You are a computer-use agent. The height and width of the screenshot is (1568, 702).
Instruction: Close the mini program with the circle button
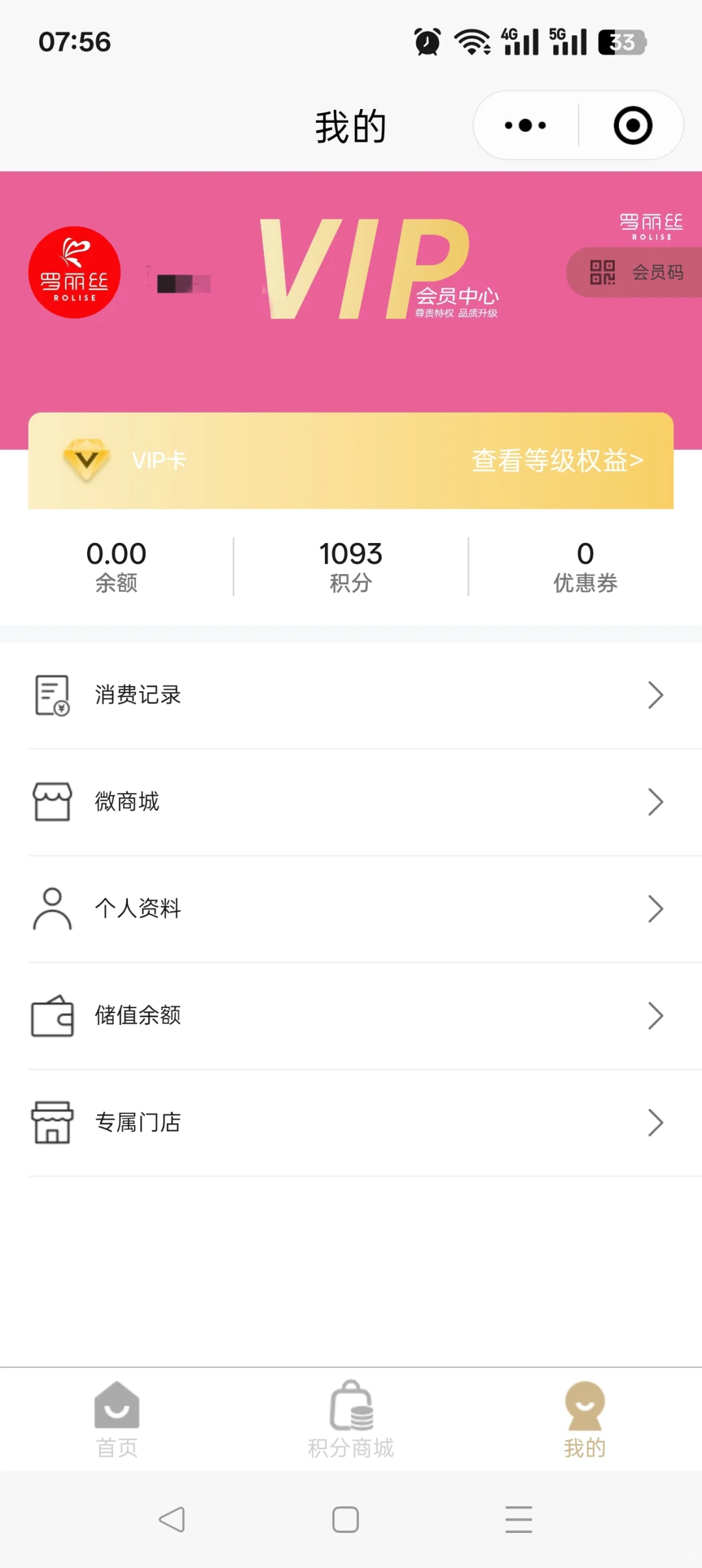tap(632, 125)
